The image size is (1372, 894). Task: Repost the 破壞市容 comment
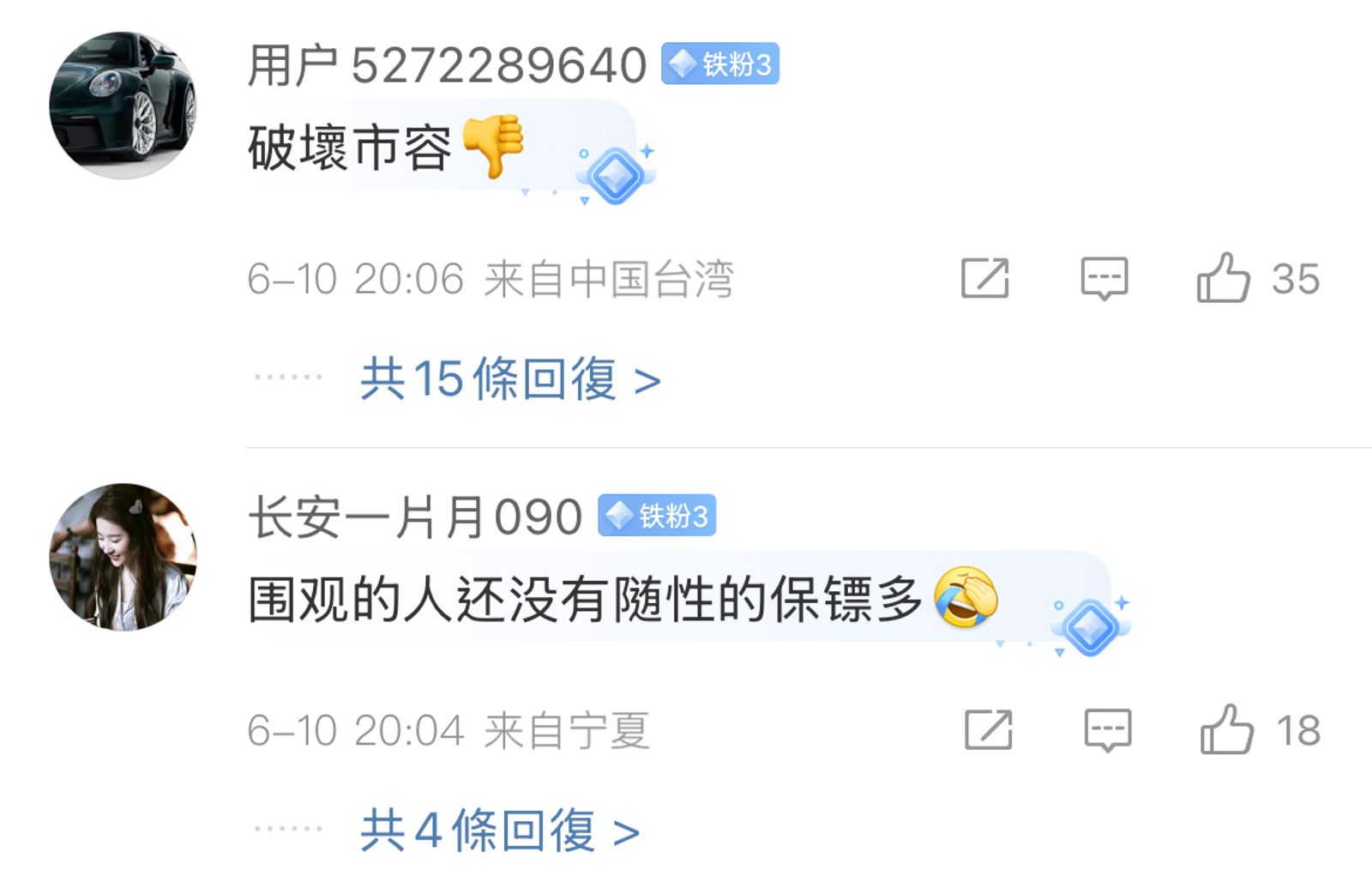tap(984, 279)
